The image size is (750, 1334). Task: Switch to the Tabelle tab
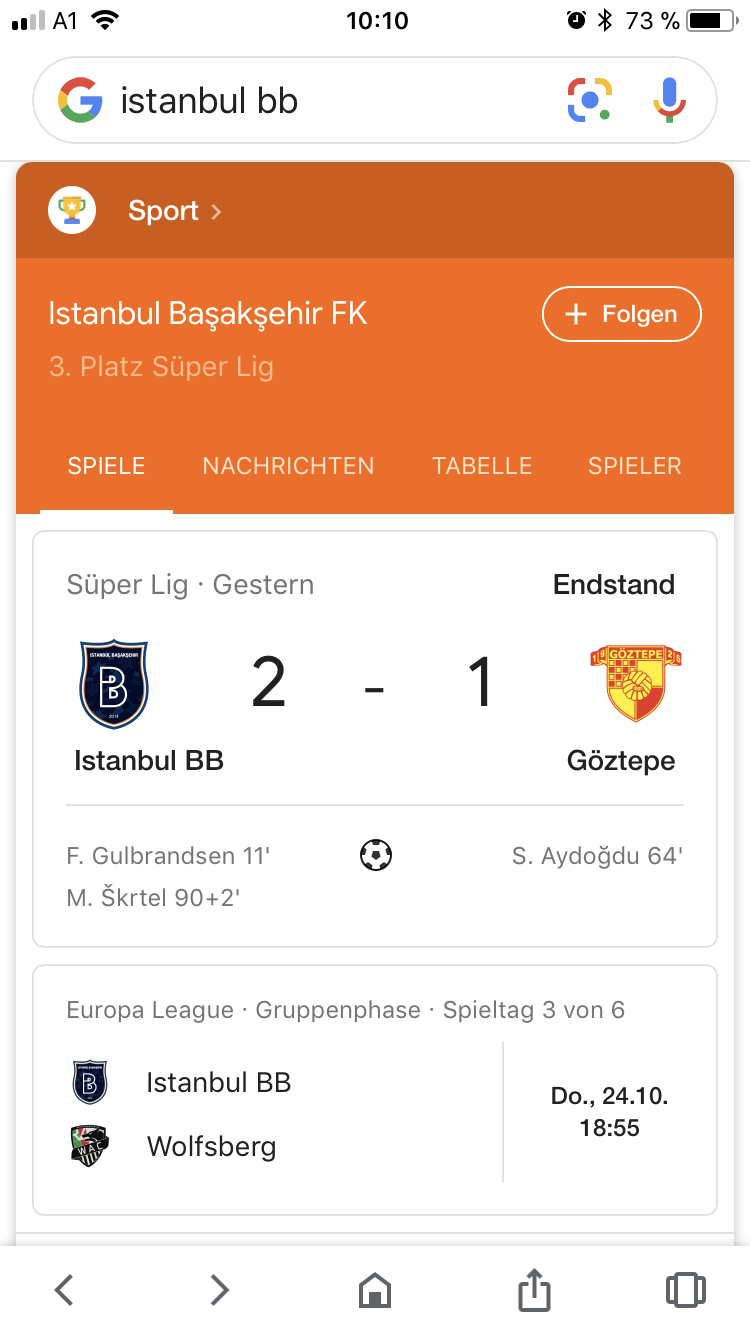(482, 466)
